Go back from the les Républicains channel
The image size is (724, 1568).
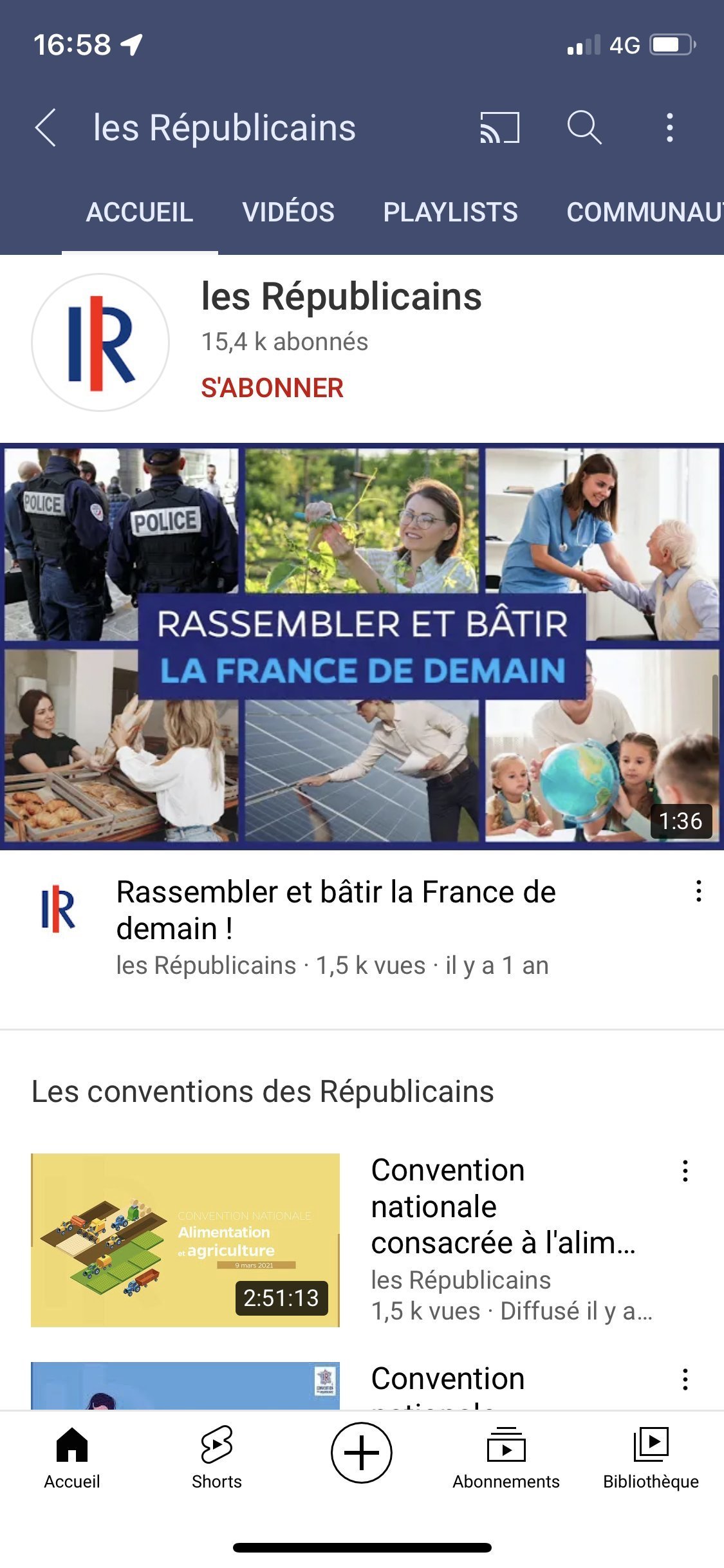(46, 127)
